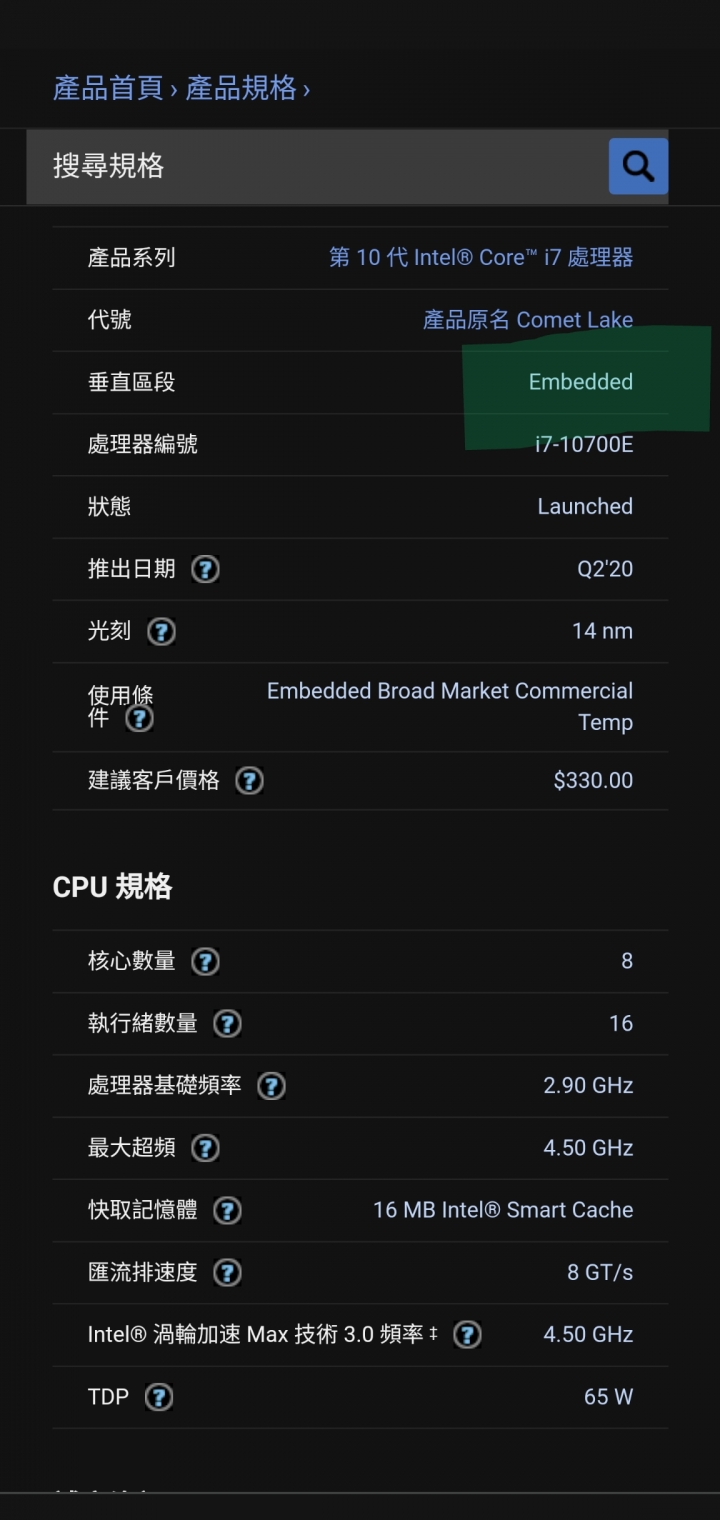The image size is (720, 1520).
Task: Click the help icon next to 匯流排速度
Action: point(227,1272)
